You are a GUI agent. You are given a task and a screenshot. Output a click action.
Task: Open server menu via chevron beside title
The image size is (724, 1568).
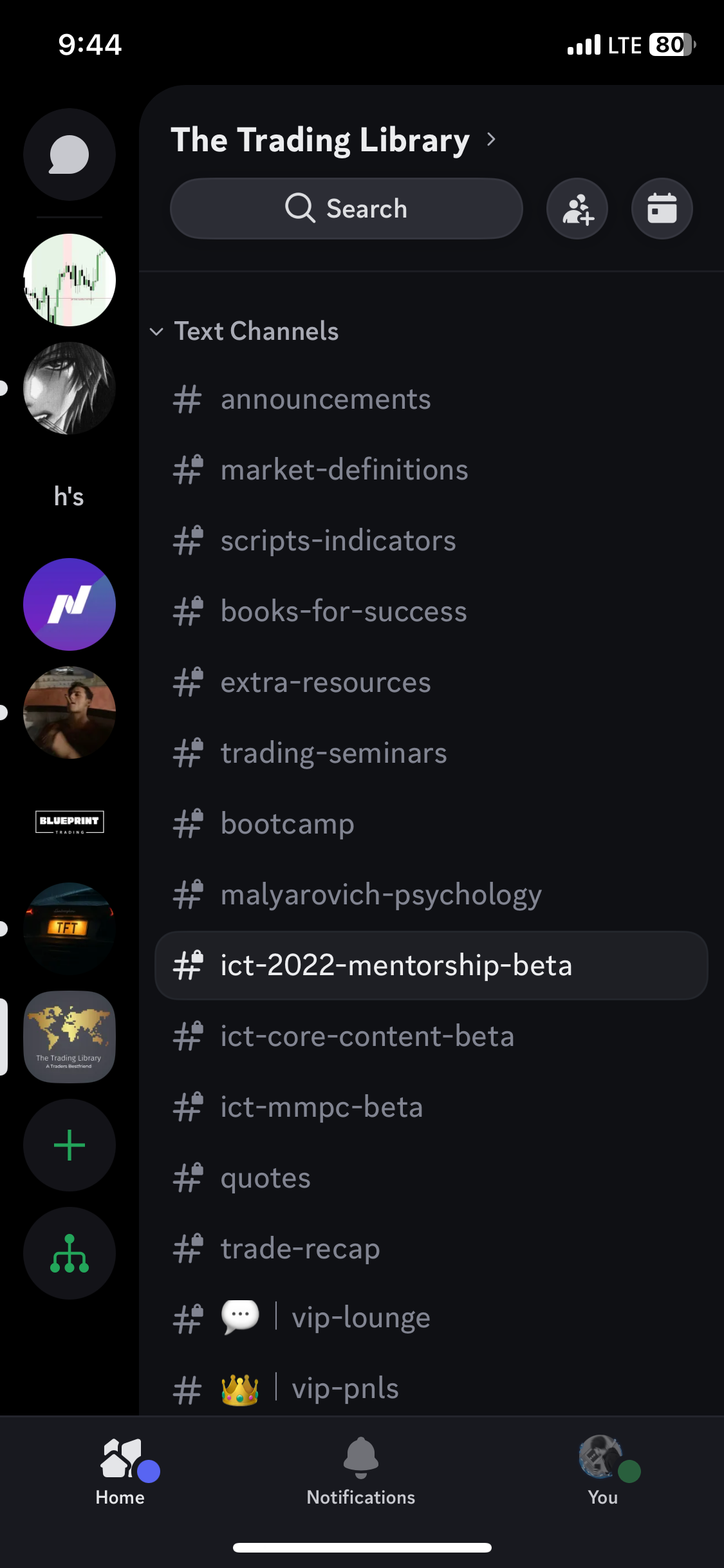(491, 139)
